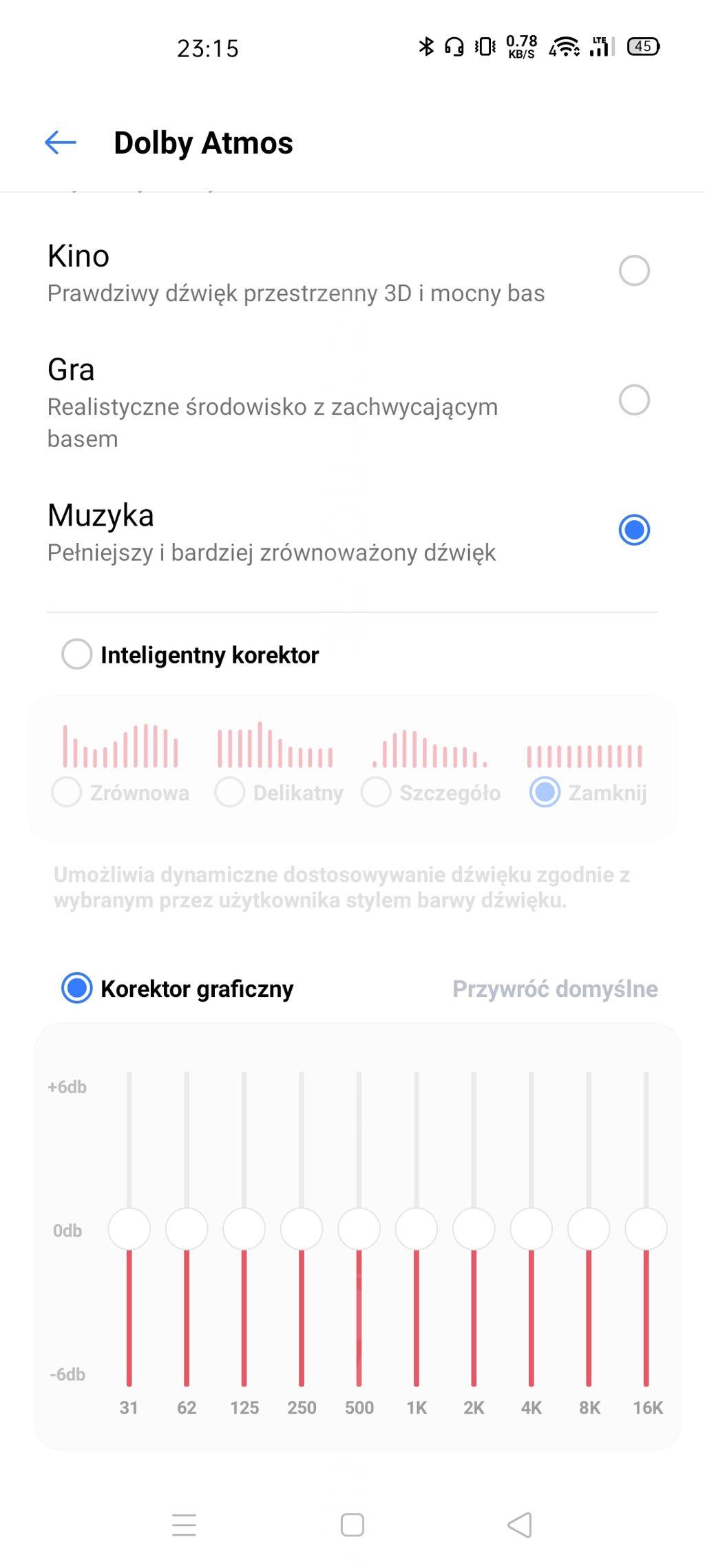Choose the Gra sound mode

[633, 400]
